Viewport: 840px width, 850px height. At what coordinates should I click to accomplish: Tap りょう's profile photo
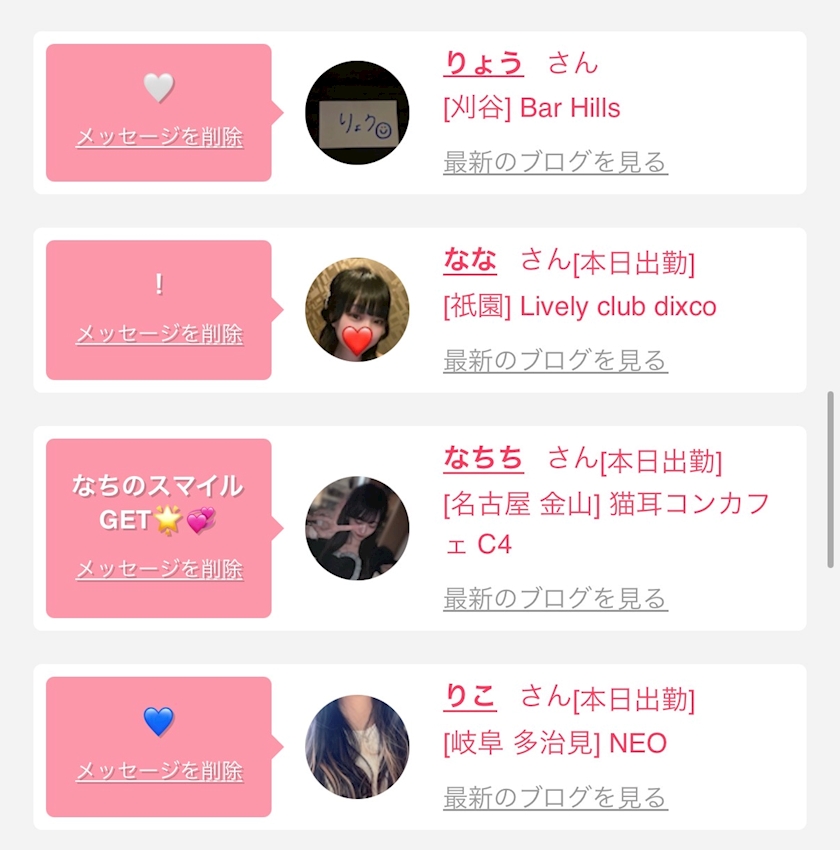357,113
